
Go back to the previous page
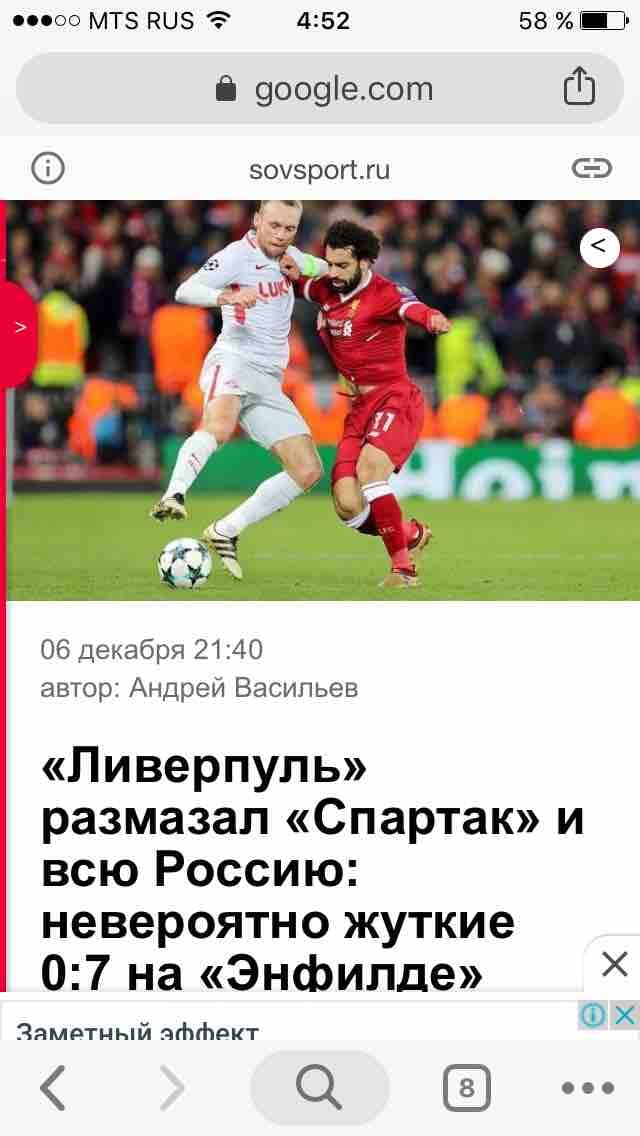pyautogui.click(x=53, y=1087)
